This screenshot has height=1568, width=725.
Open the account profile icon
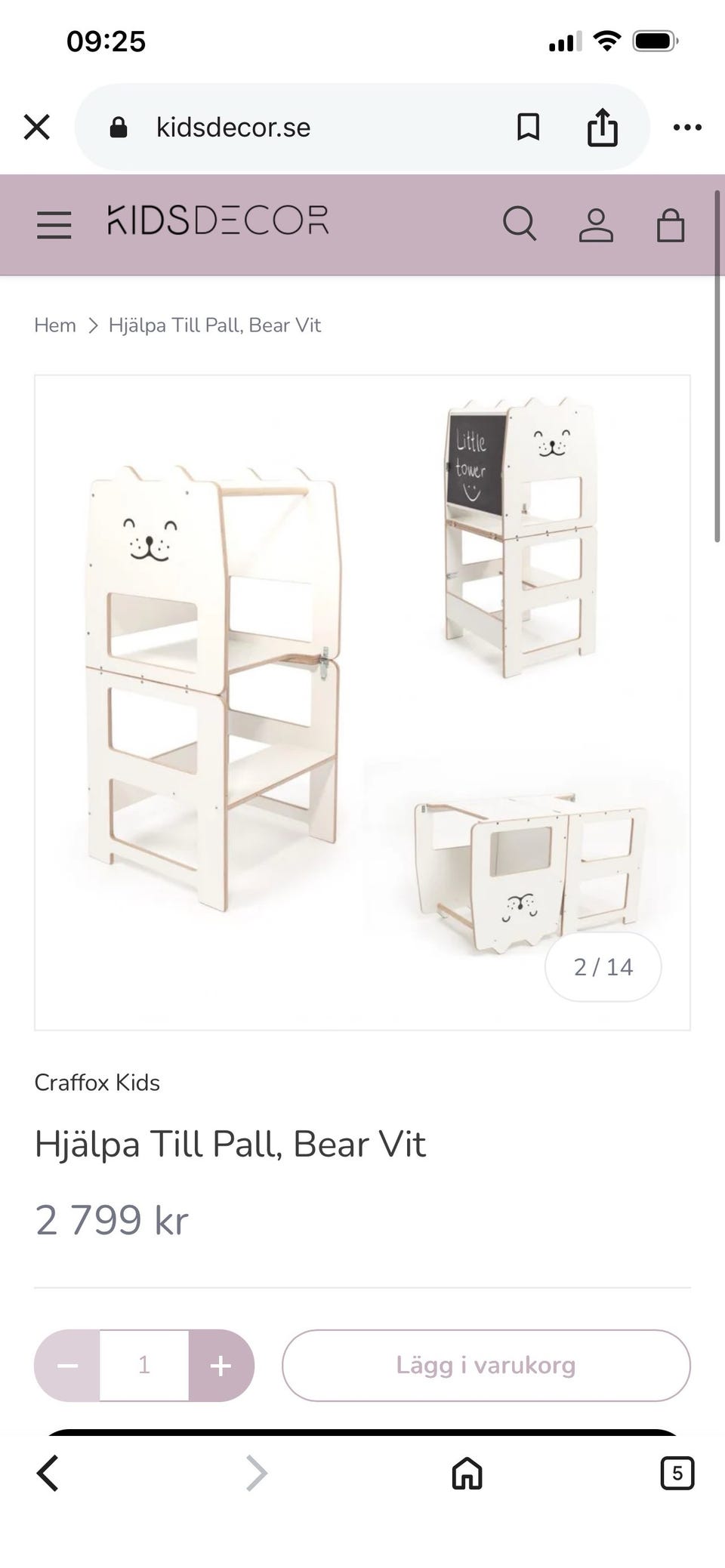tap(596, 225)
